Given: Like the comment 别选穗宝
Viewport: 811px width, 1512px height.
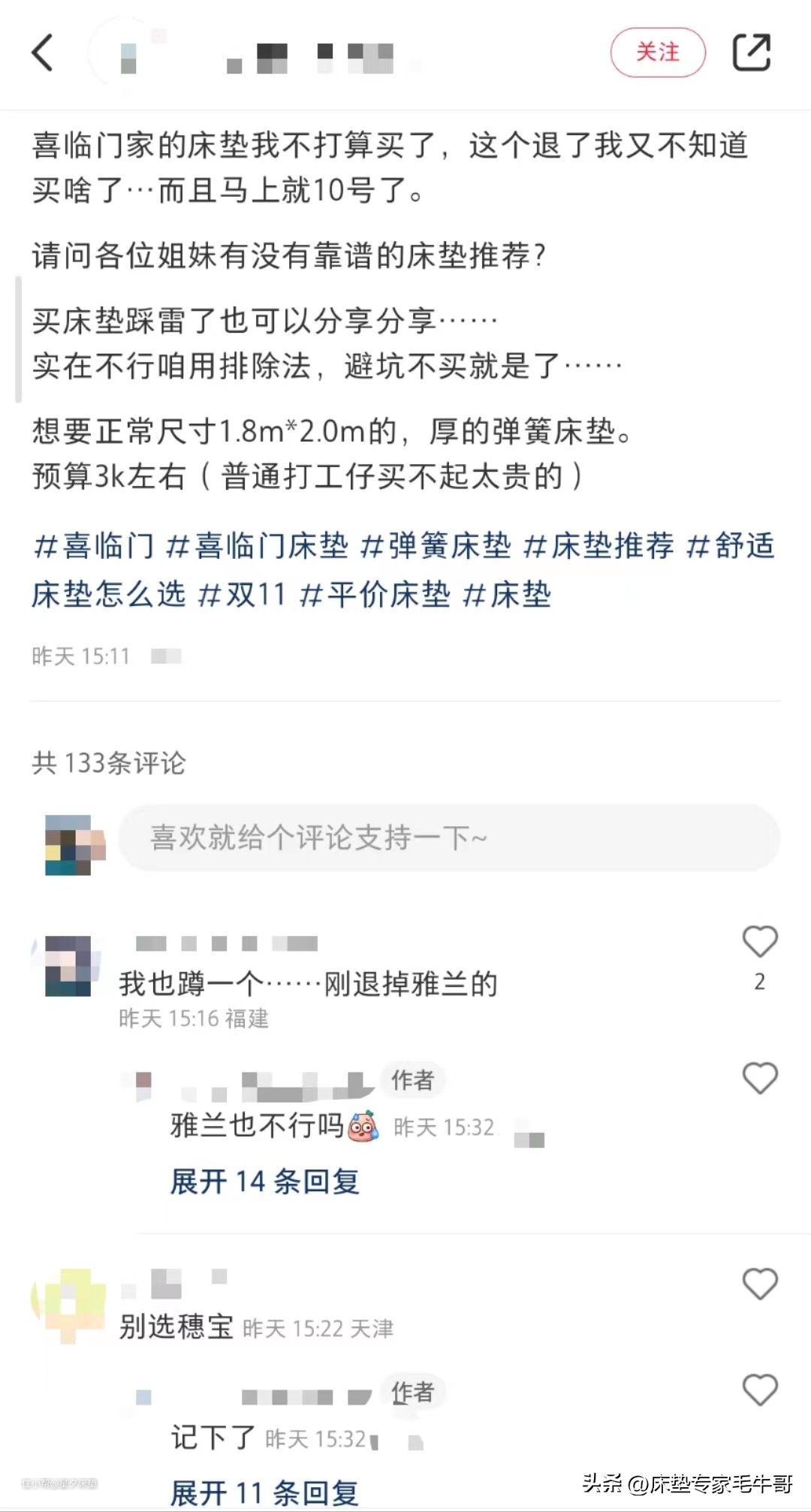Looking at the screenshot, I should coord(759,1284).
